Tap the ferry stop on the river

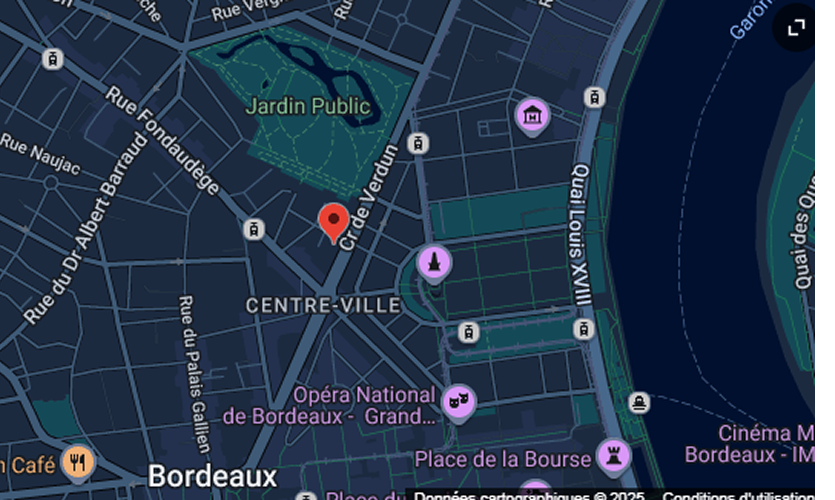(x=639, y=403)
